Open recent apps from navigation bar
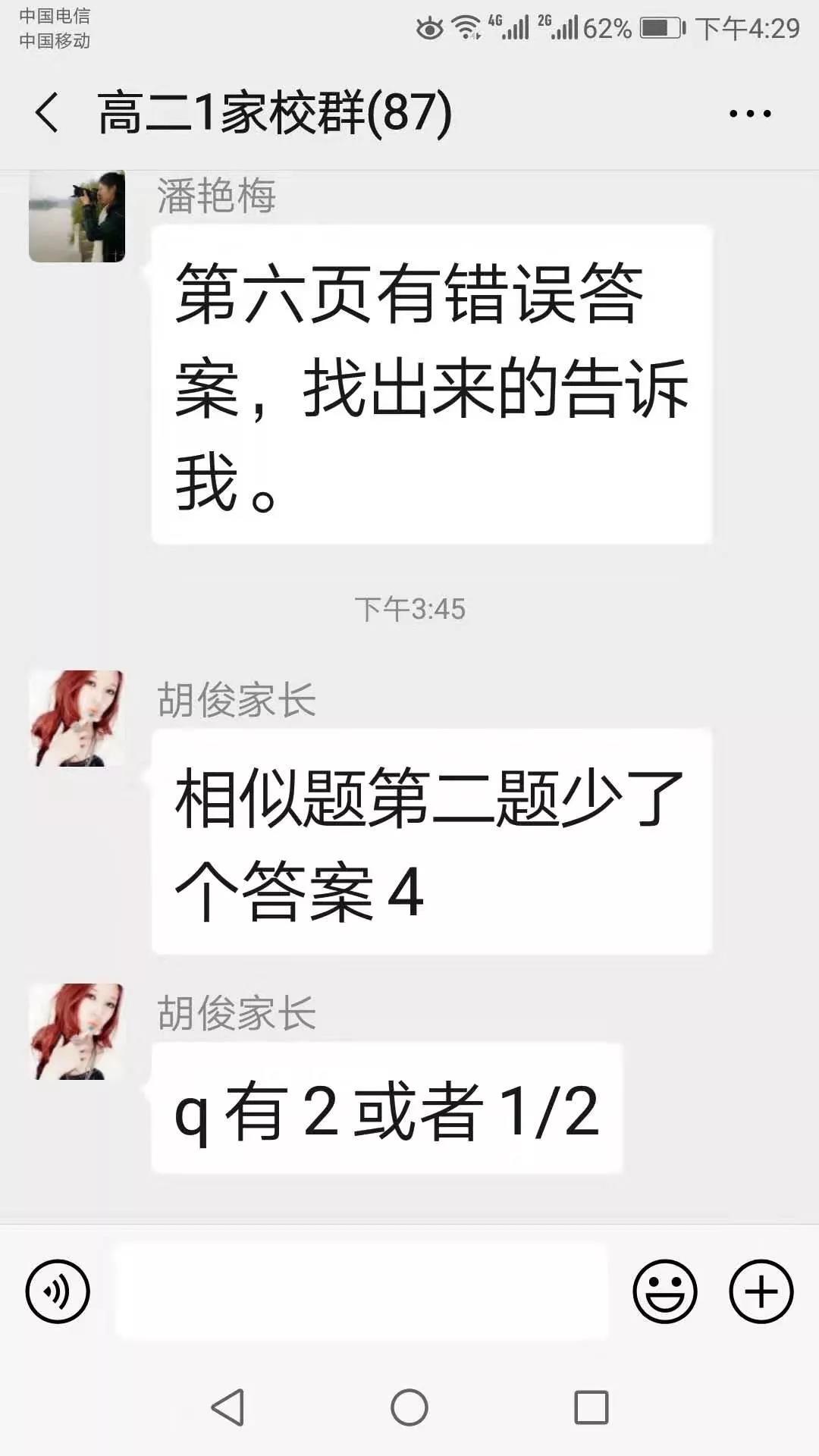 pos(591,1407)
